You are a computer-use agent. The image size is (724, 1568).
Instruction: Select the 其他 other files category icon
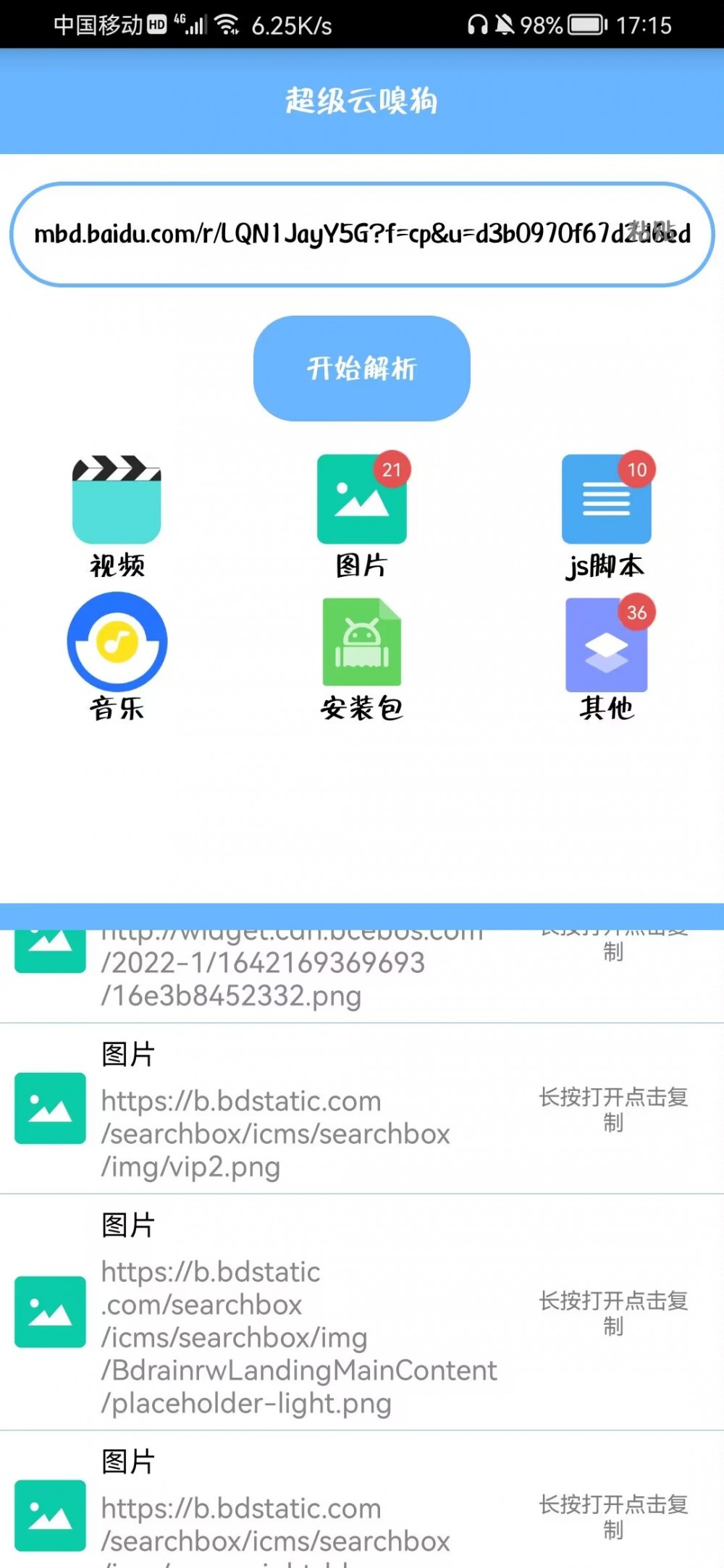(x=607, y=643)
